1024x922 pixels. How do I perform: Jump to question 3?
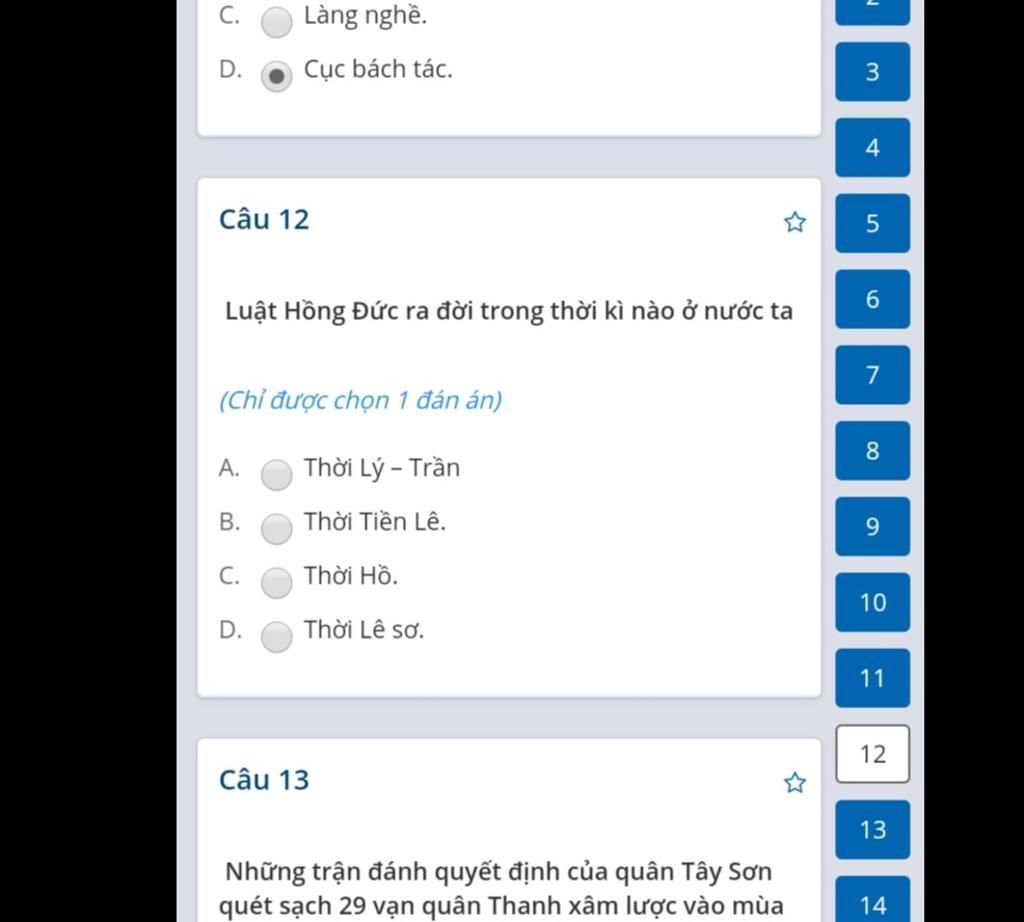click(872, 72)
